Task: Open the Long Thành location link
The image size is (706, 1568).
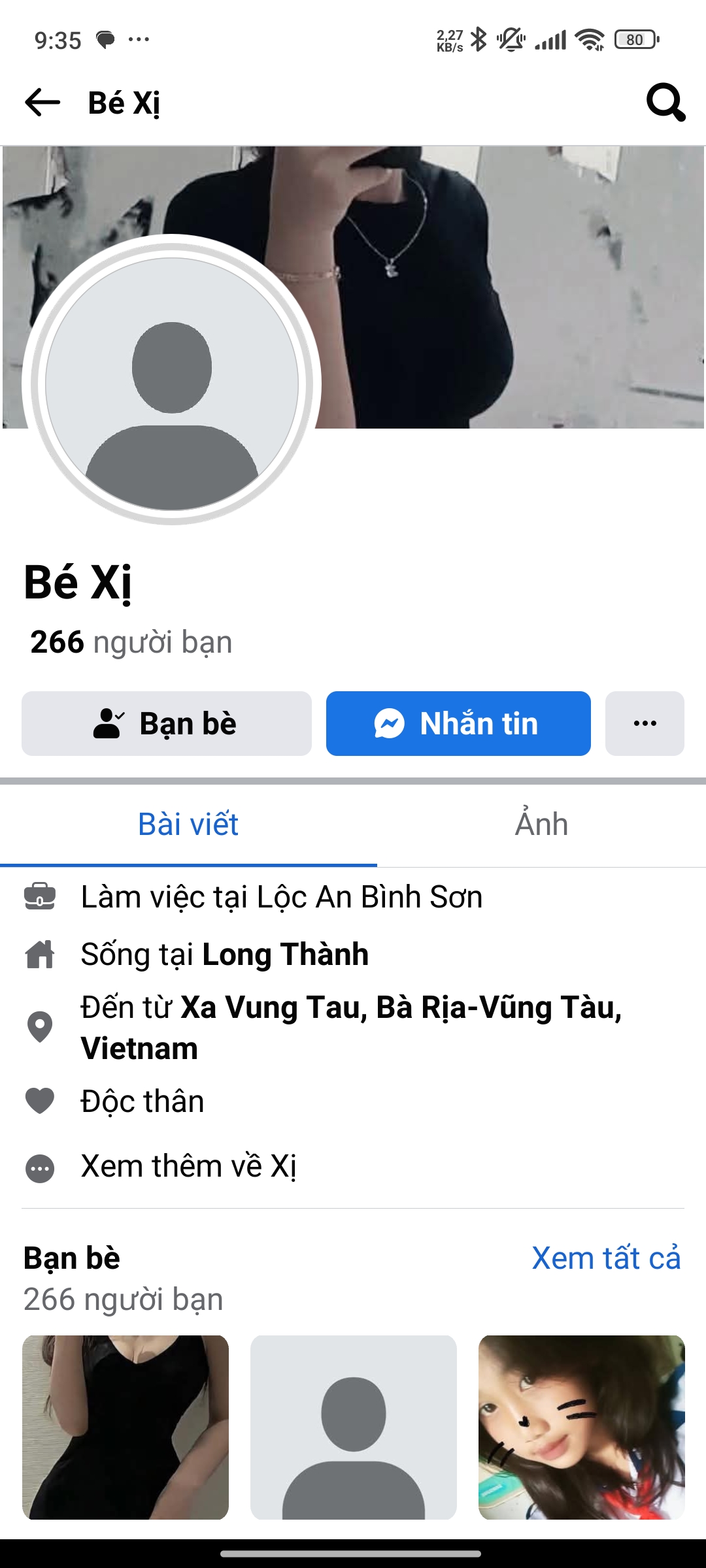Action: pyautogui.click(x=285, y=955)
